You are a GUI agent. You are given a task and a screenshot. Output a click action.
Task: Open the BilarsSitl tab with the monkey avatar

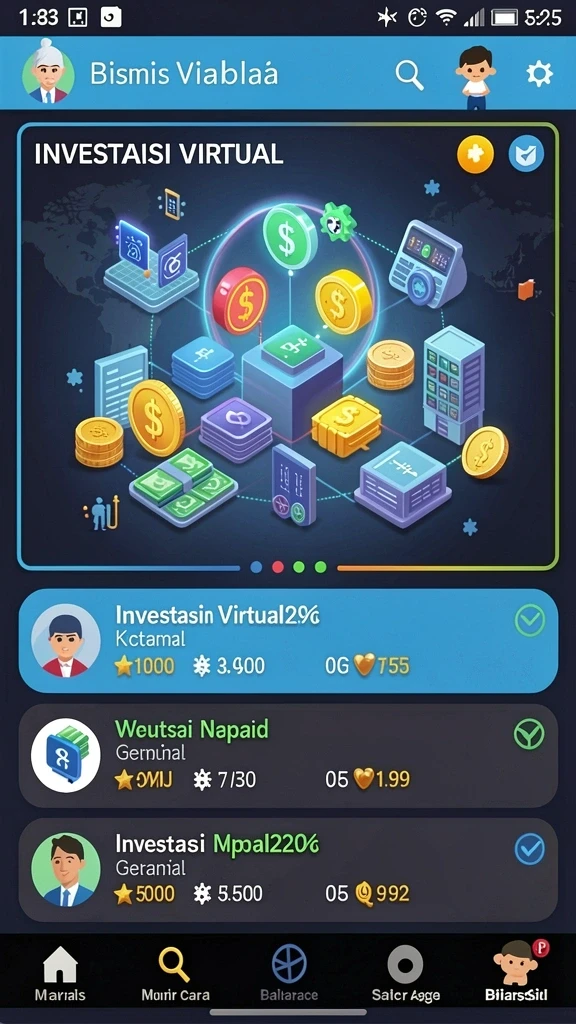(x=516, y=972)
